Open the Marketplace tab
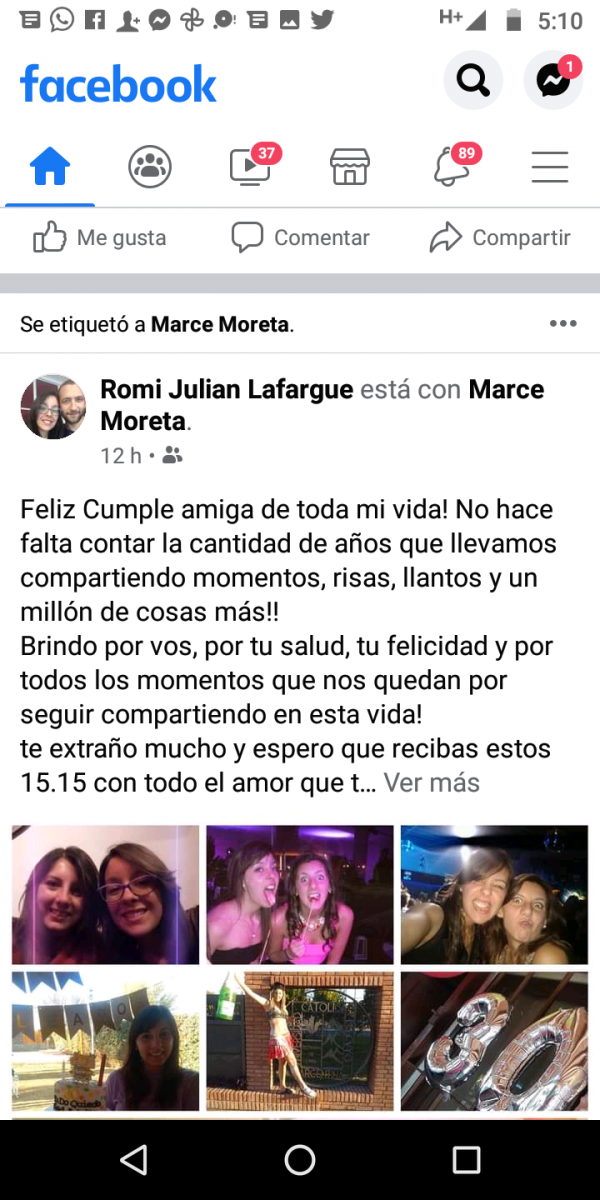 coord(350,166)
